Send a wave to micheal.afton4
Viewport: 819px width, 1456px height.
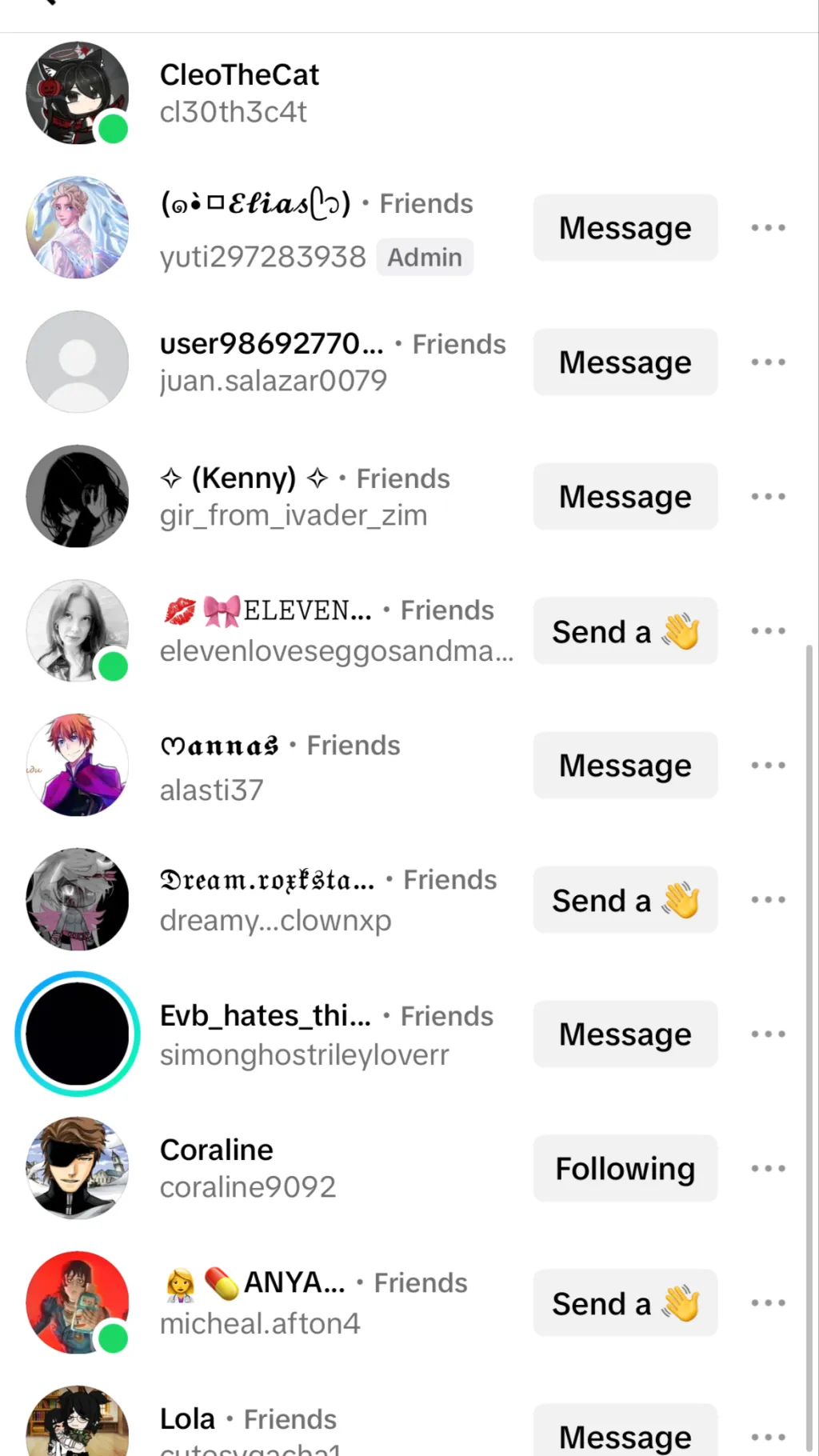point(625,1303)
